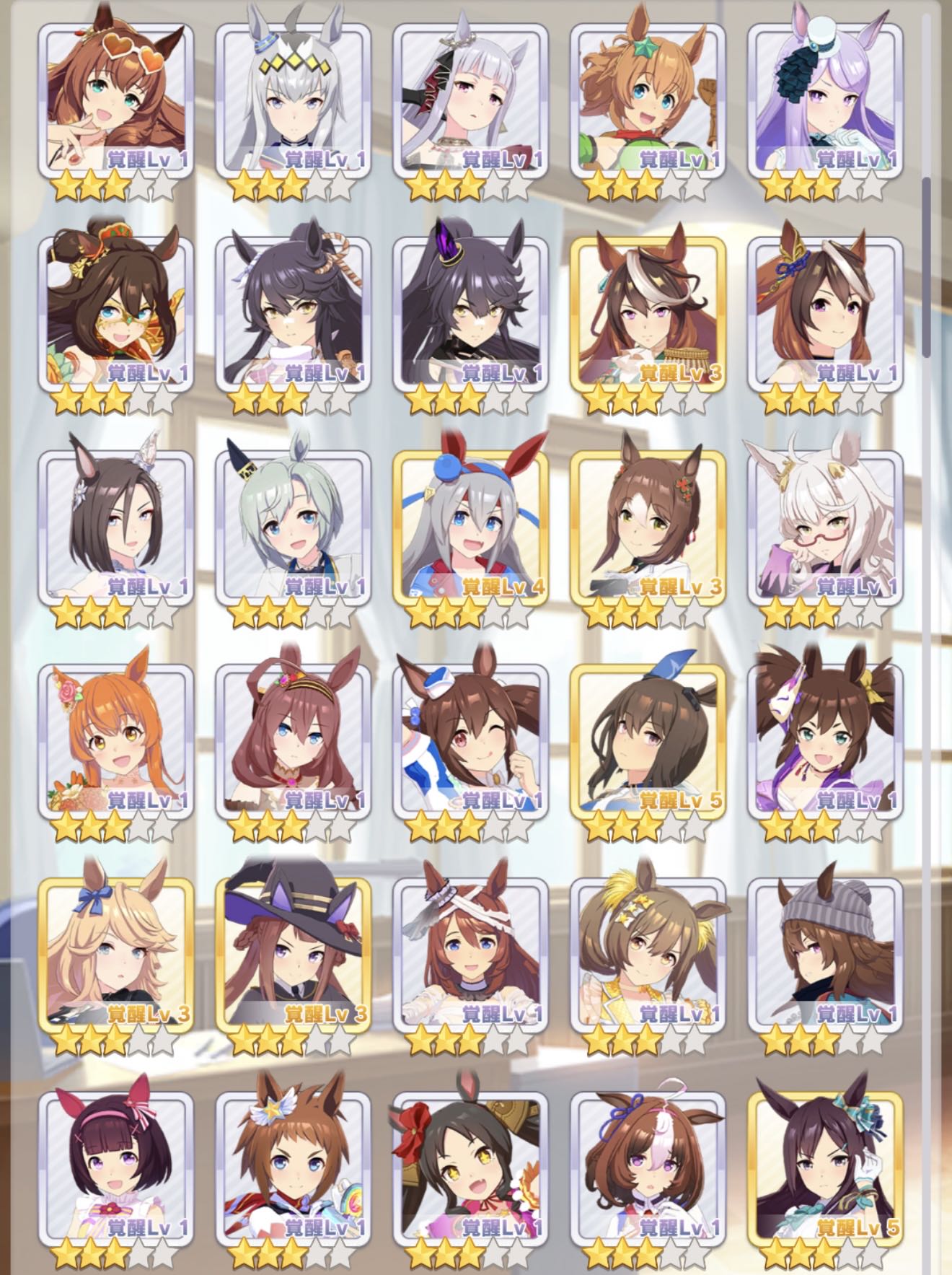Screen dimensions: 952x1275
Task: Select the orange-haired girl with green star clip
Action: point(648,101)
